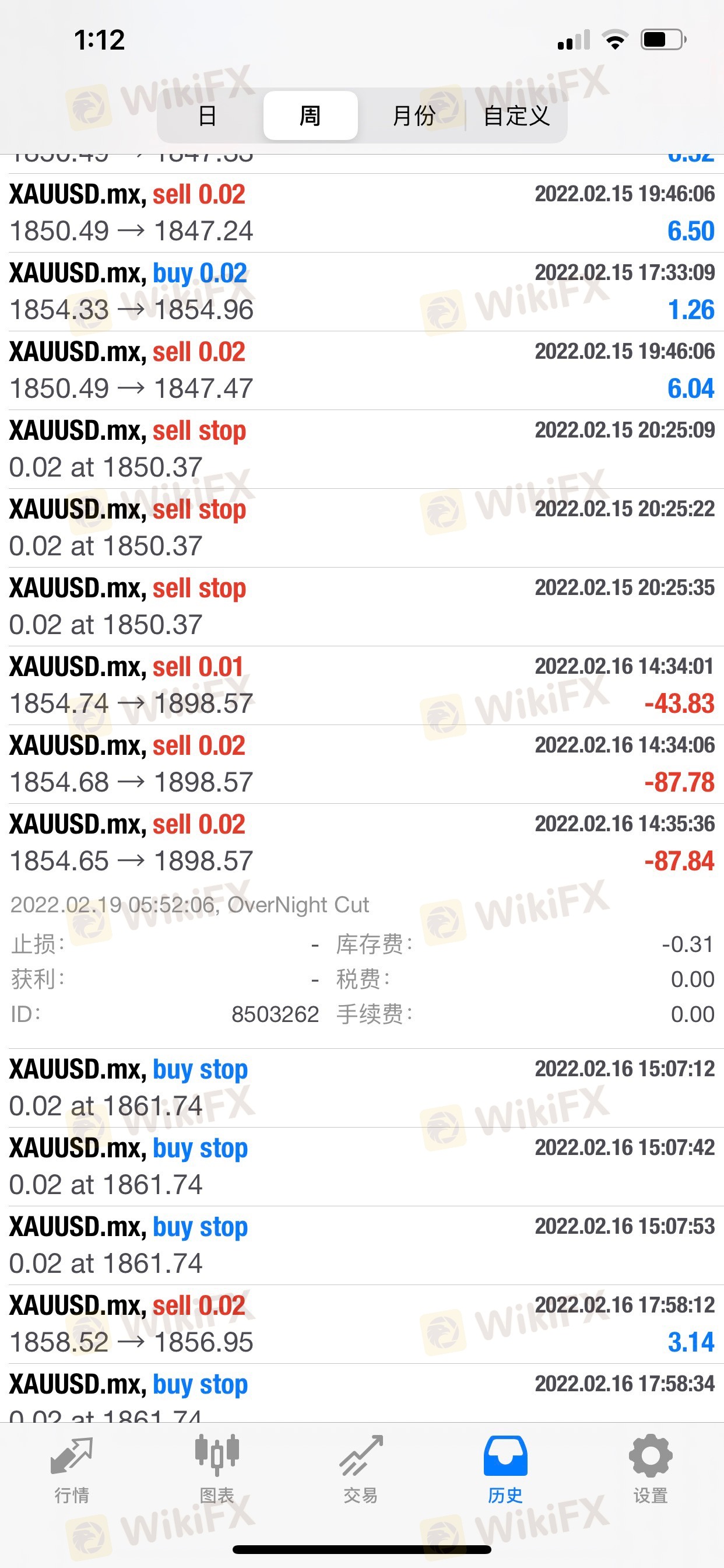724x1568 pixels.
Task: Switch to the 日 (day) period tab
Action: [x=208, y=115]
